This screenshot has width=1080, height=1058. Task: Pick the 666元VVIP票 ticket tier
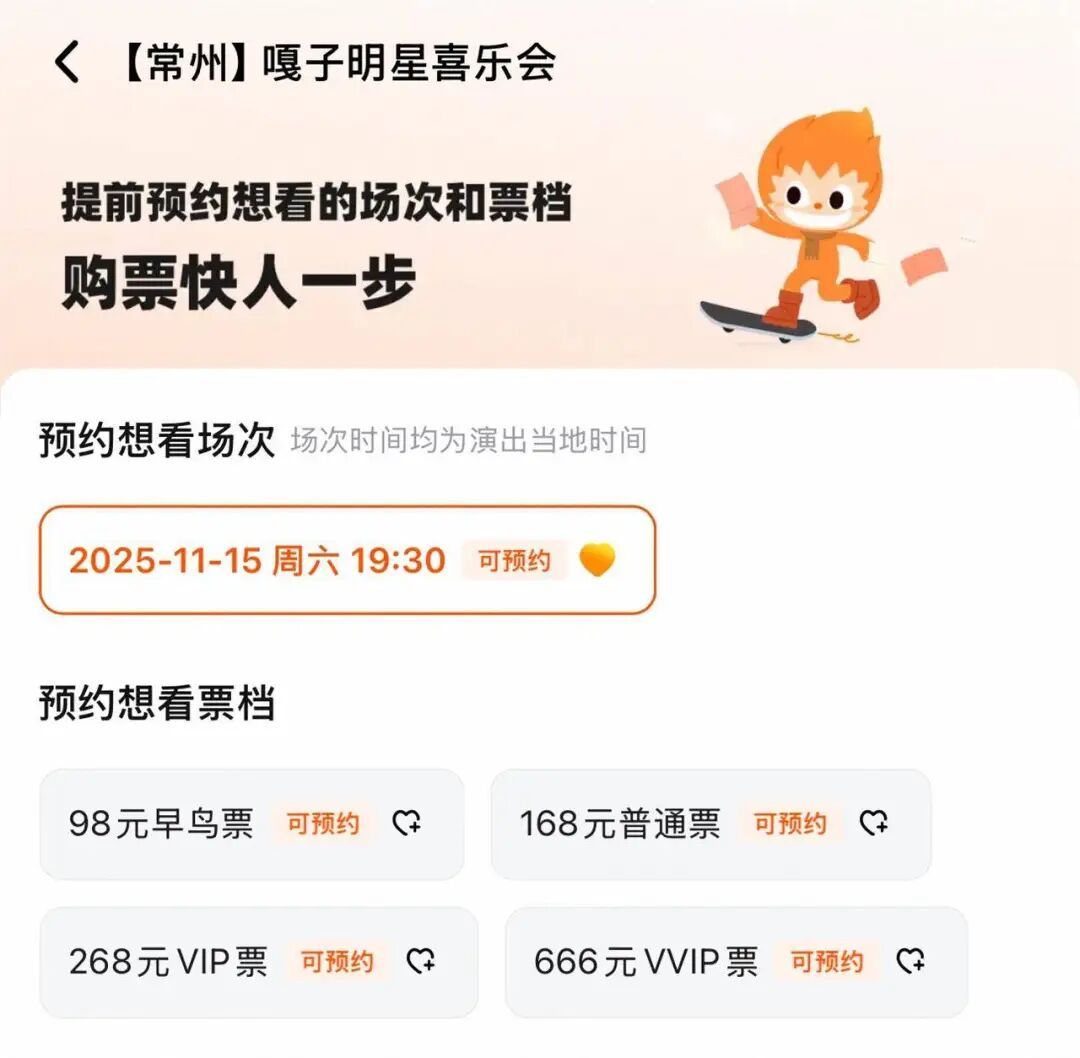pos(735,962)
